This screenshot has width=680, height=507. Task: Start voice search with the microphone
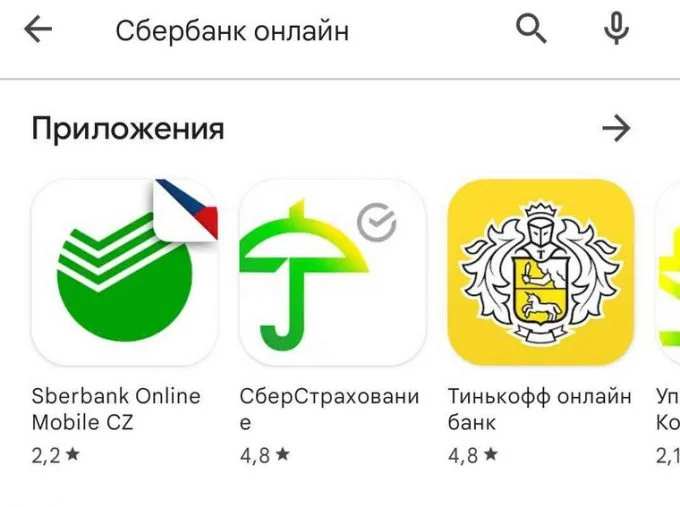[616, 30]
